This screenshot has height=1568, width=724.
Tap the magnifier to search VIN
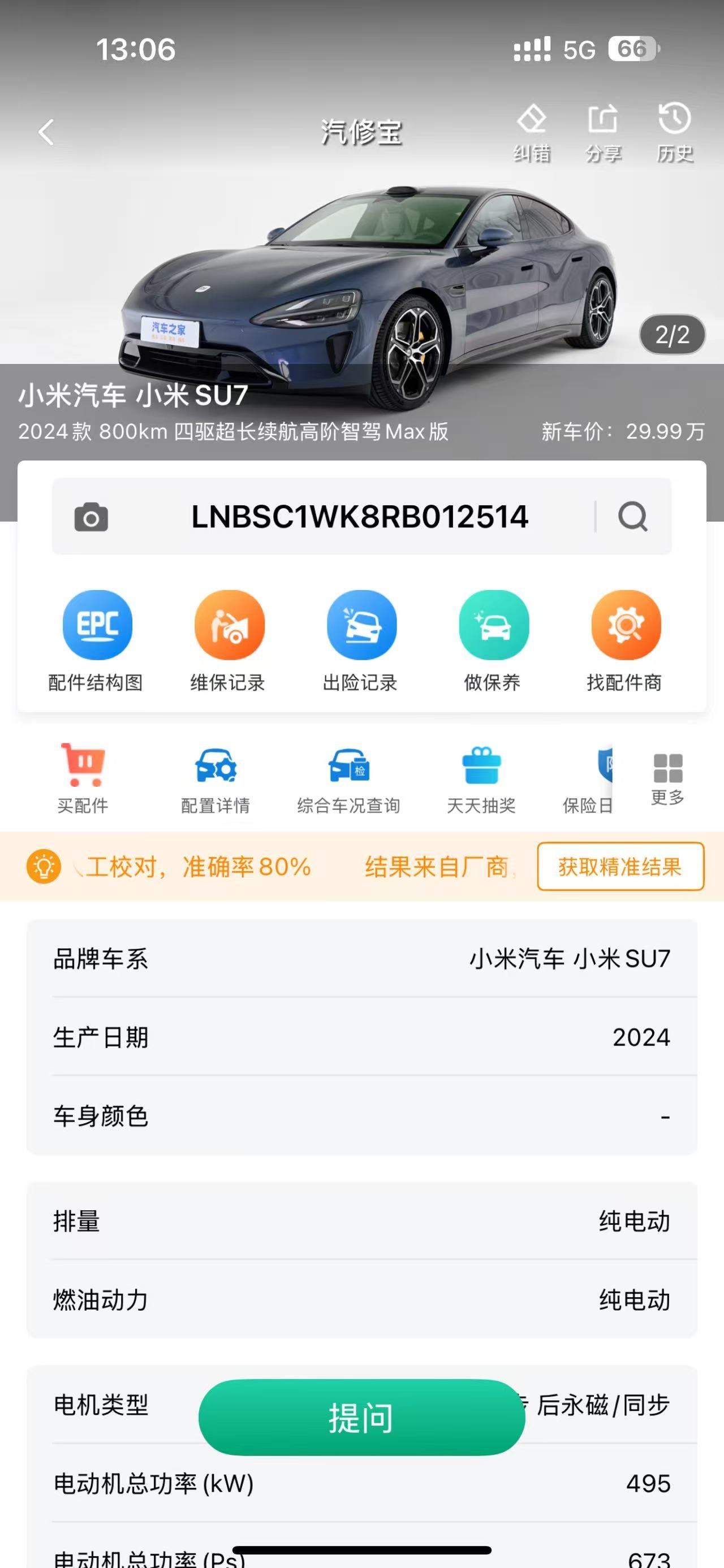[x=633, y=517]
